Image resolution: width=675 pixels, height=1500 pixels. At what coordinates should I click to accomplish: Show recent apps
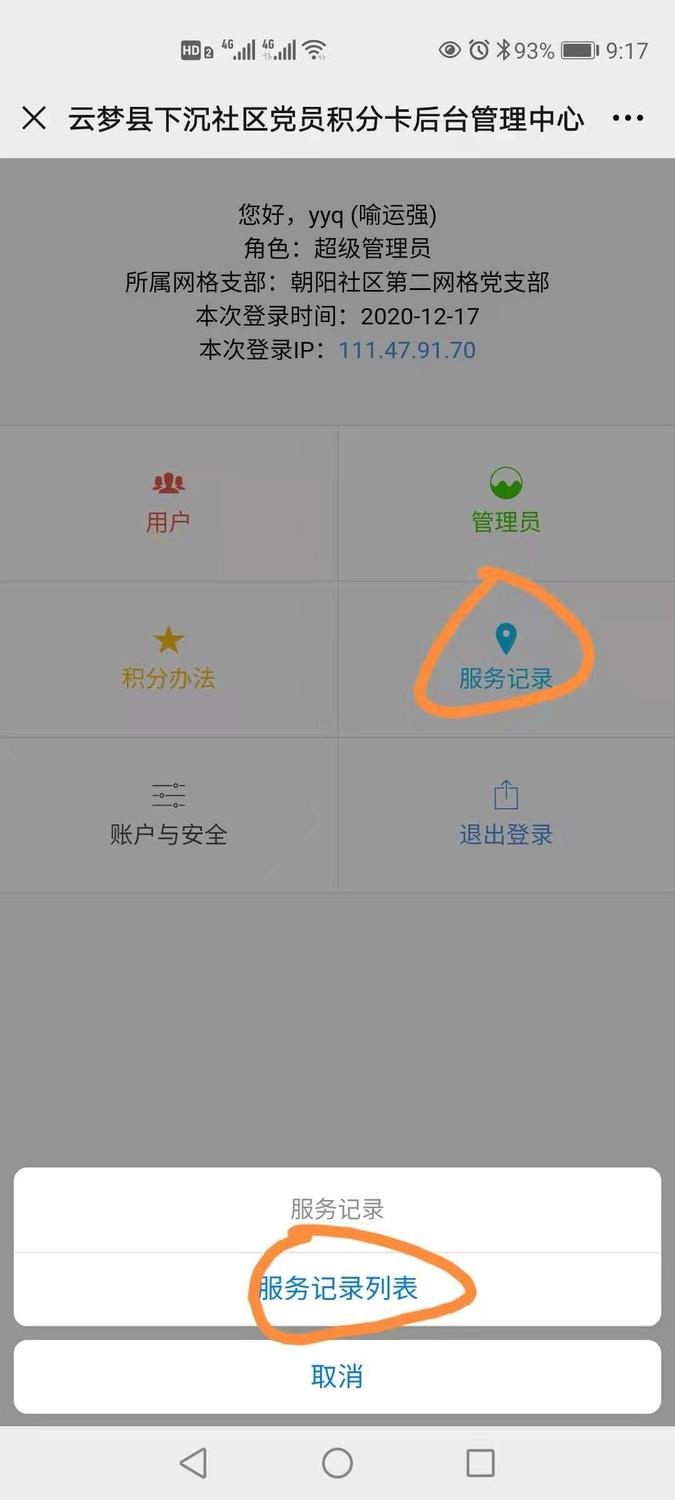pos(481,1463)
